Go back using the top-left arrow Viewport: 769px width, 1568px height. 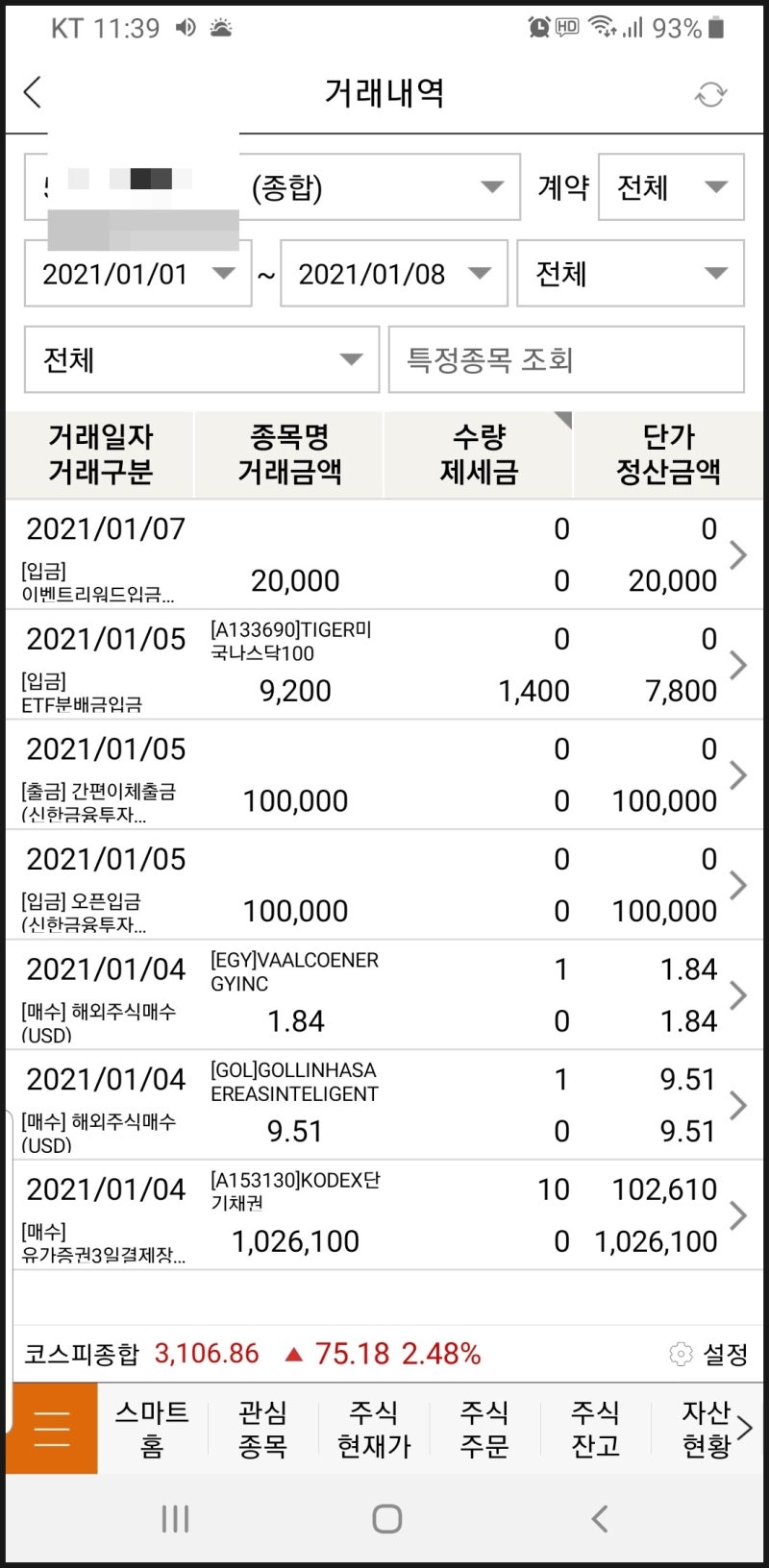33,93
